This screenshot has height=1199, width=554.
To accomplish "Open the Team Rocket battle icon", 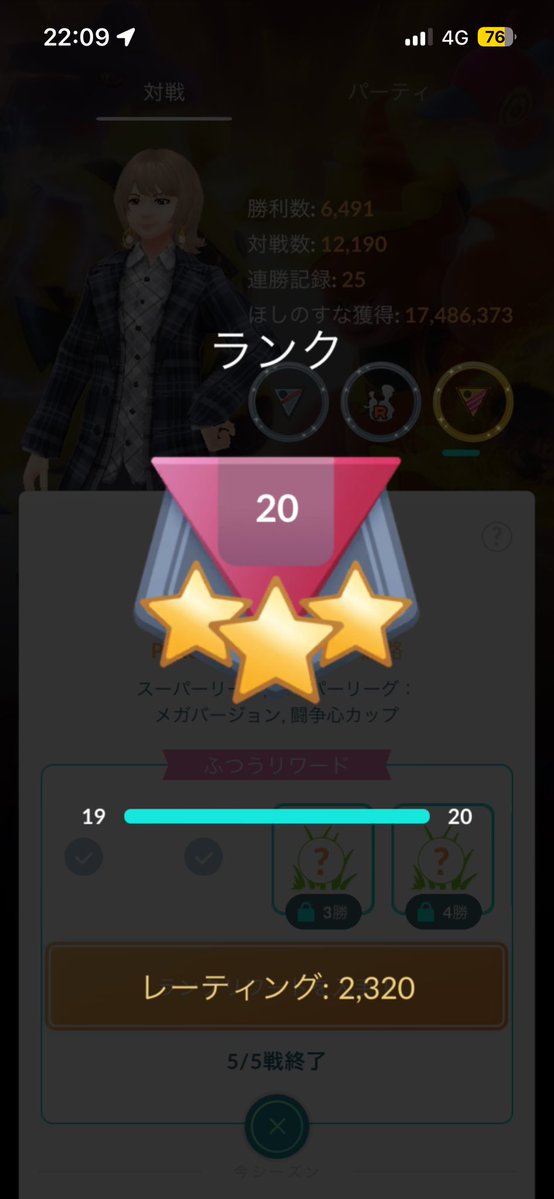I will (380, 402).
